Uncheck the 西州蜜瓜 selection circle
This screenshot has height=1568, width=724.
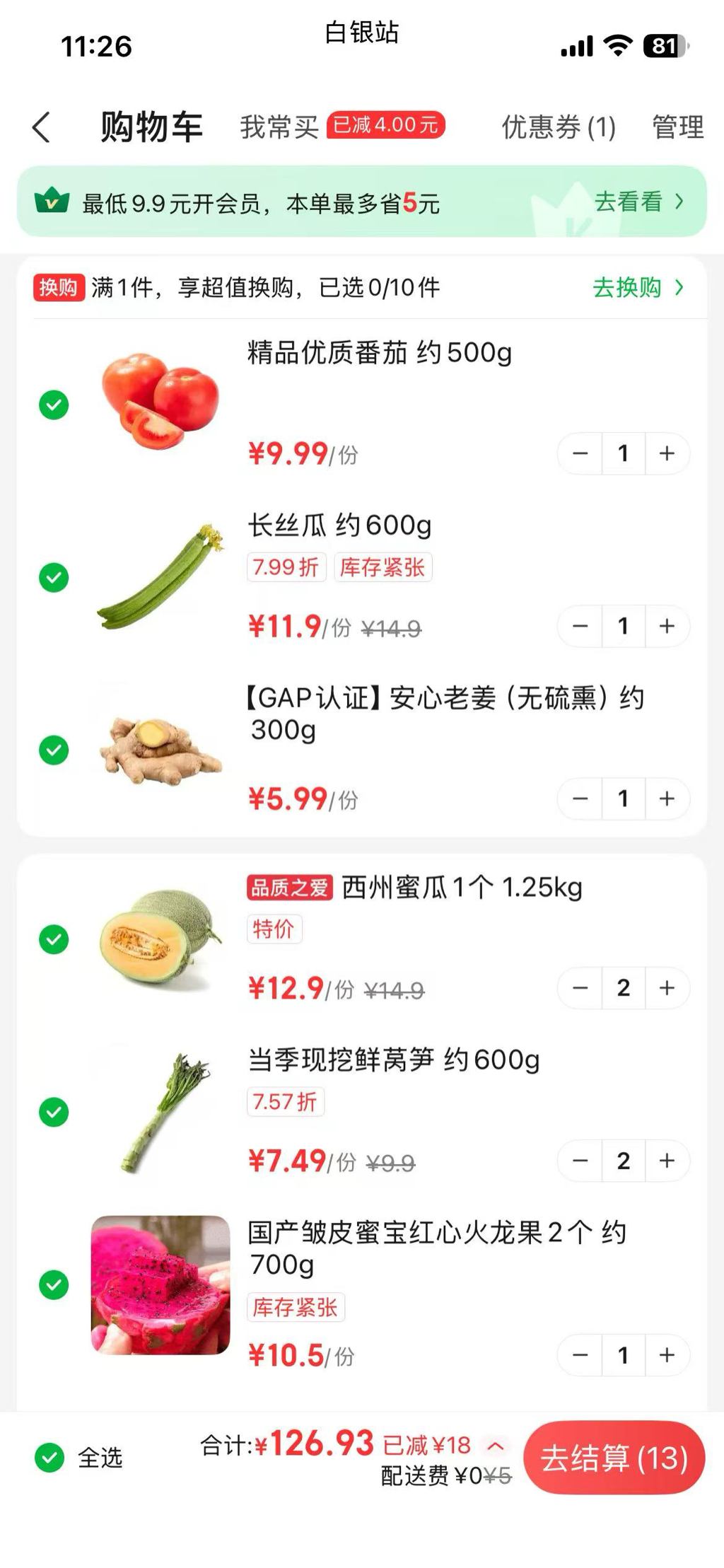point(54,941)
